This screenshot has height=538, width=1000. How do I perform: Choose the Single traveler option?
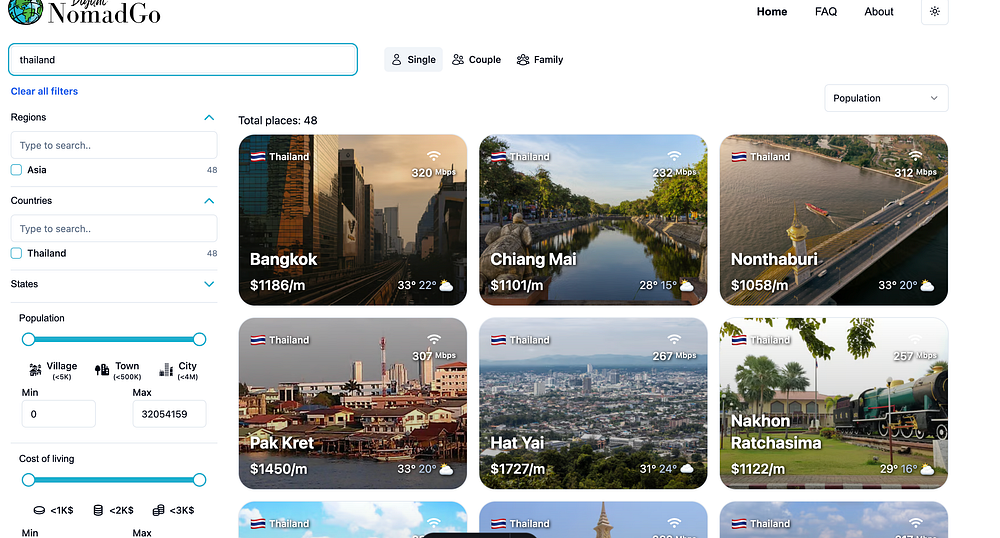[x=413, y=60]
